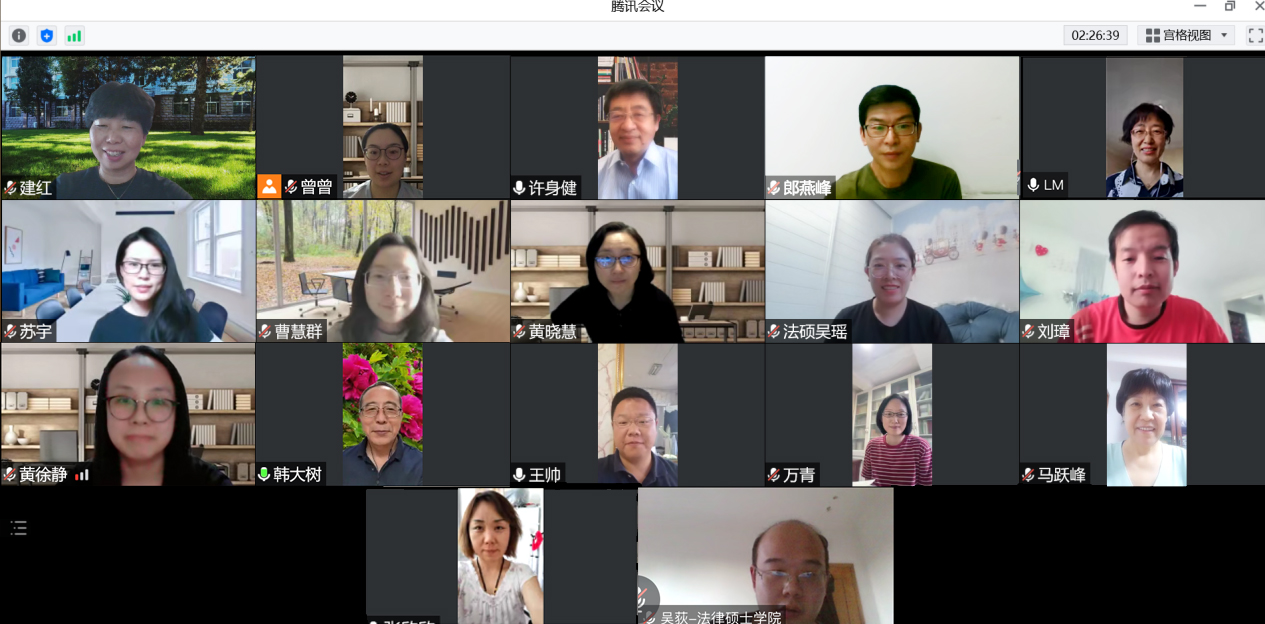Select 曹慧群's video tile
The height and width of the screenshot is (624, 1265).
click(383, 271)
